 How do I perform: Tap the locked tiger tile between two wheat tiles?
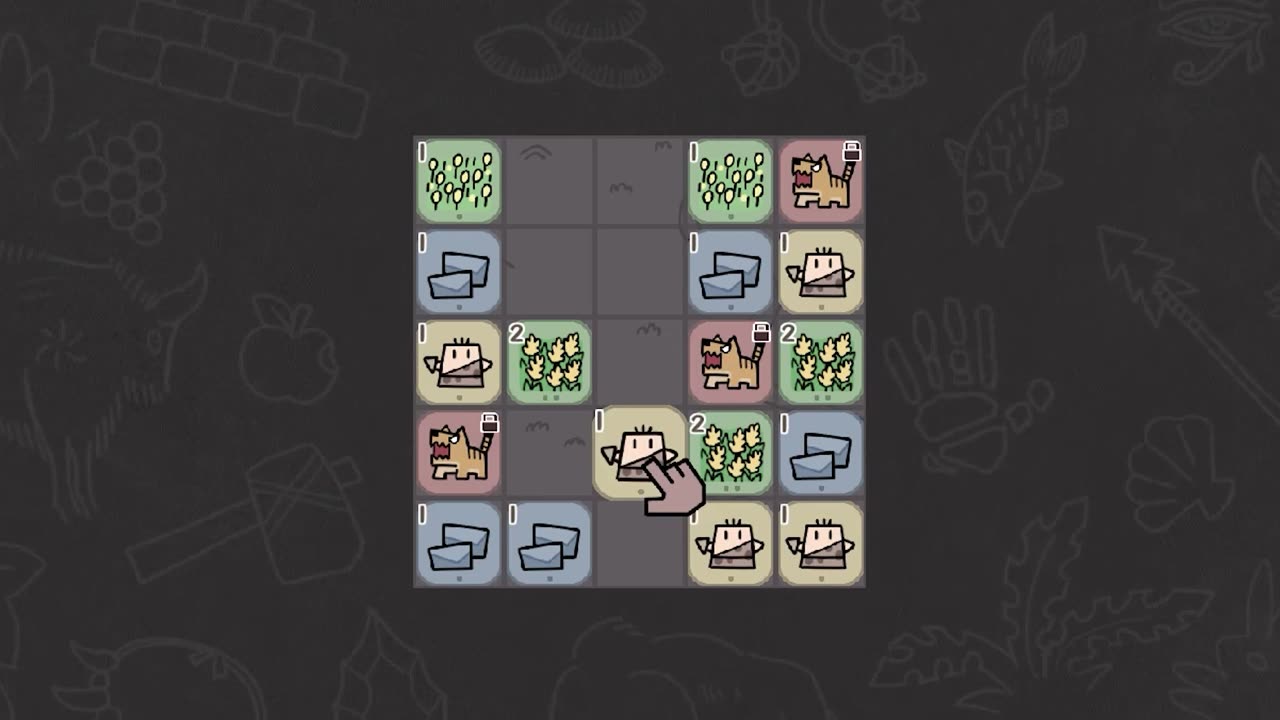click(x=730, y=362)
